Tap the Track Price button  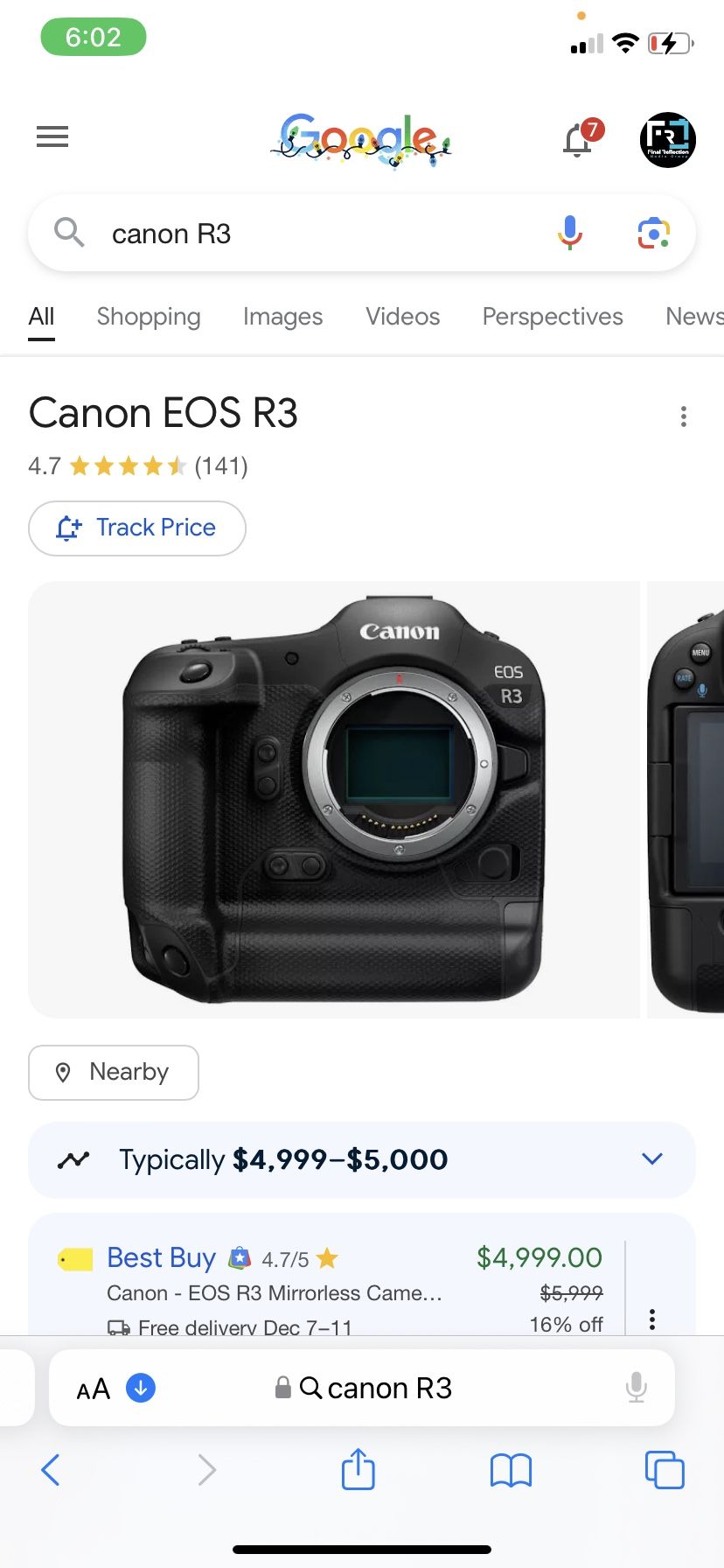coord(136,528)
